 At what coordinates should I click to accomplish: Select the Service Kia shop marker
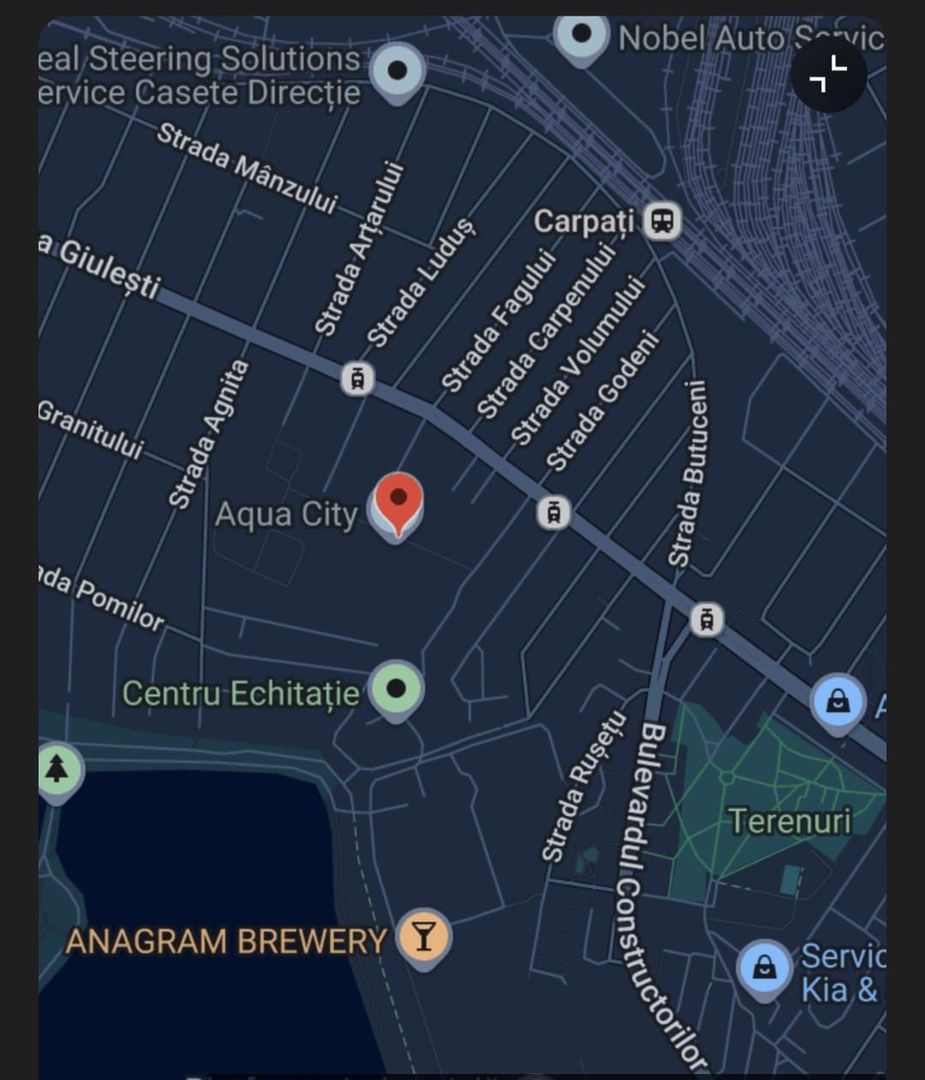pos(764,967)
